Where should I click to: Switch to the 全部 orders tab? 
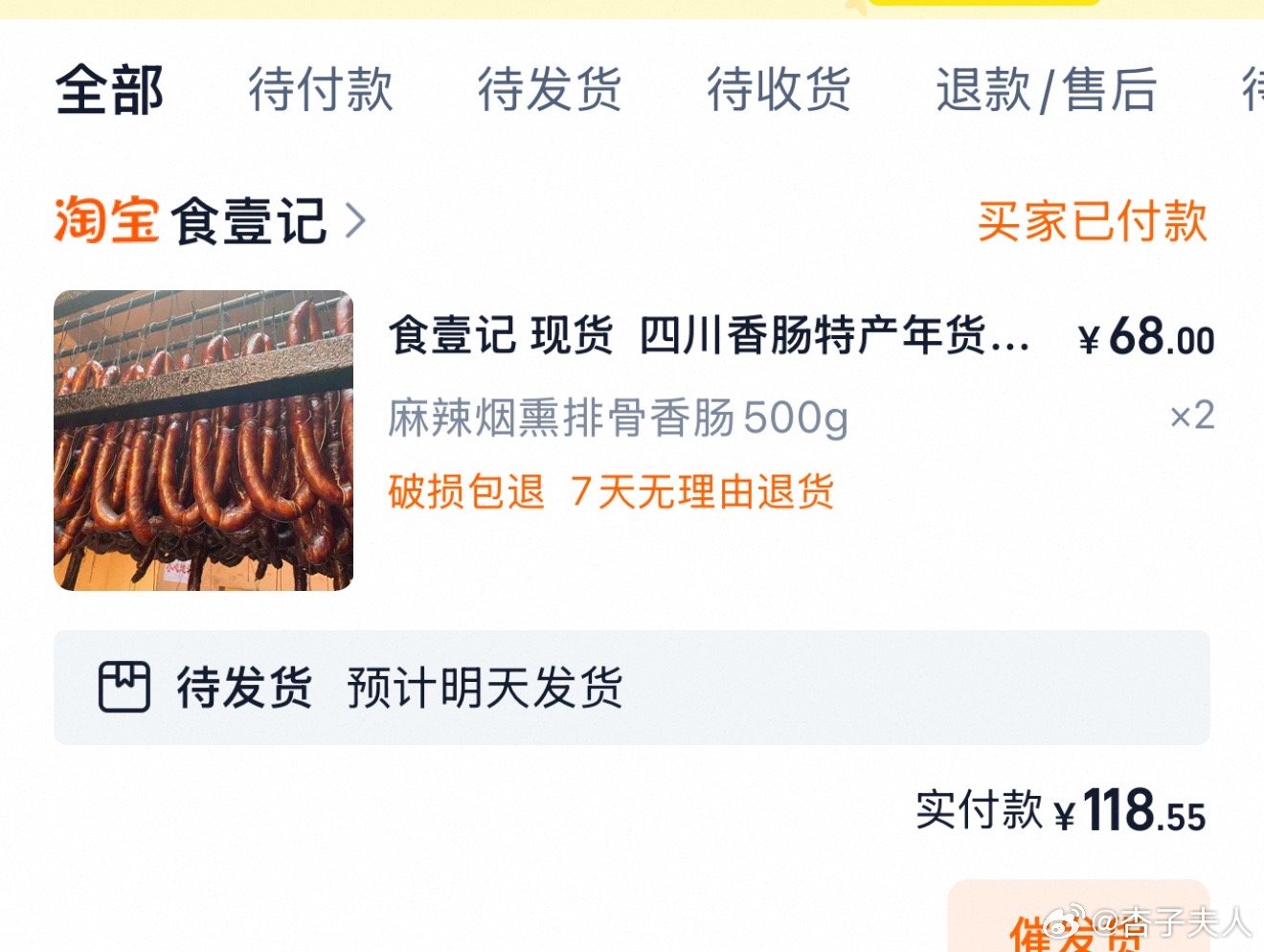109,90
